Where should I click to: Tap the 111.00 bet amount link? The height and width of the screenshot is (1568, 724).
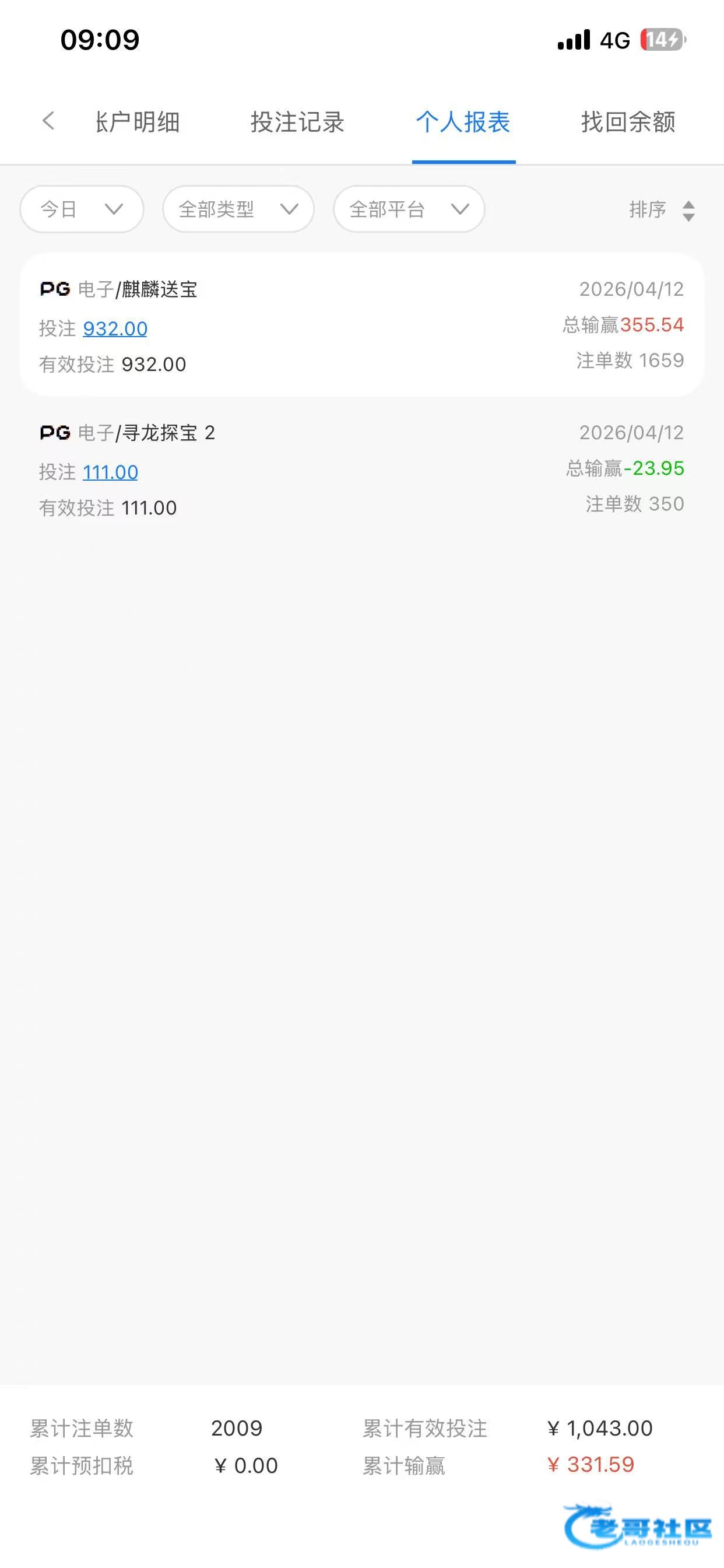[x=110, y=473]
